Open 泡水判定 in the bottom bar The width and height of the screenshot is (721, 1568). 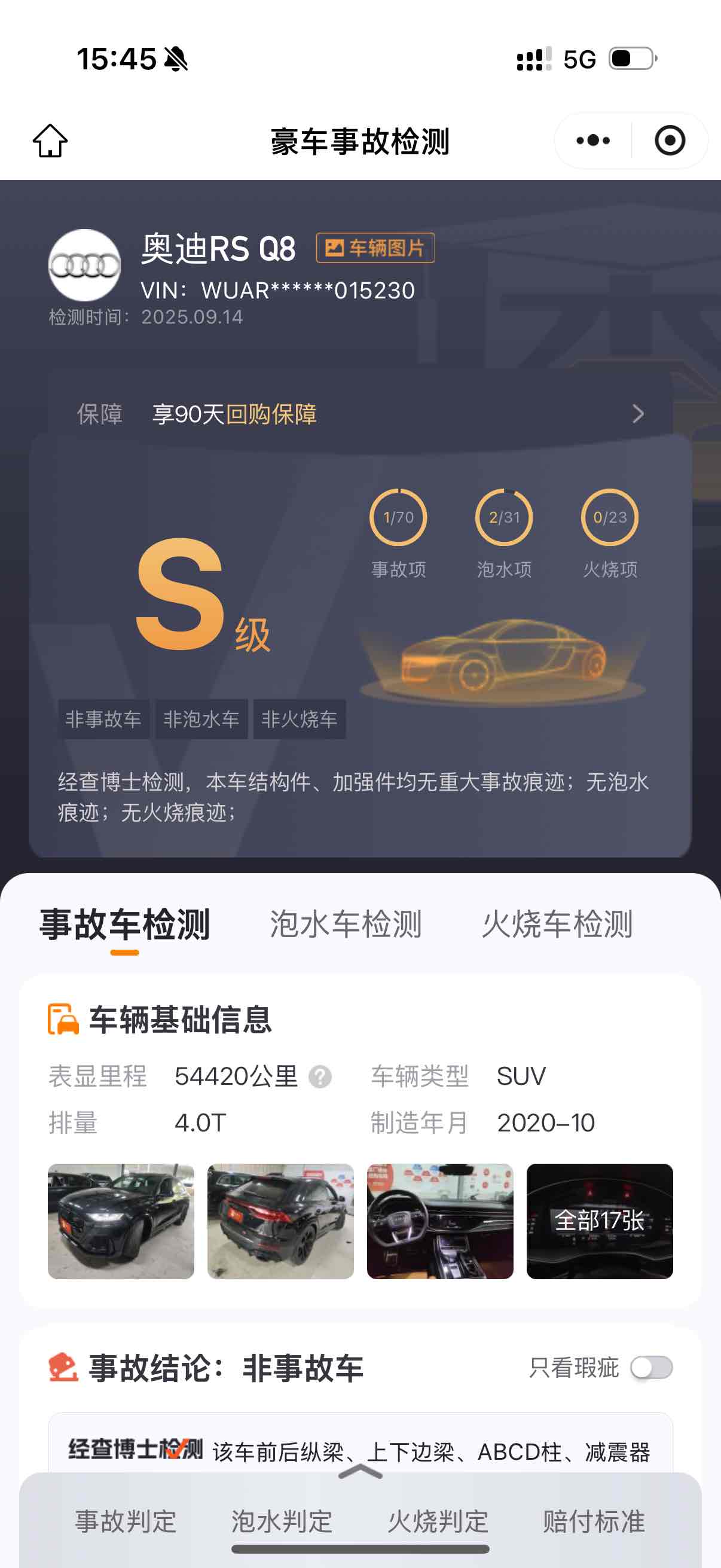coord(282,1521)
